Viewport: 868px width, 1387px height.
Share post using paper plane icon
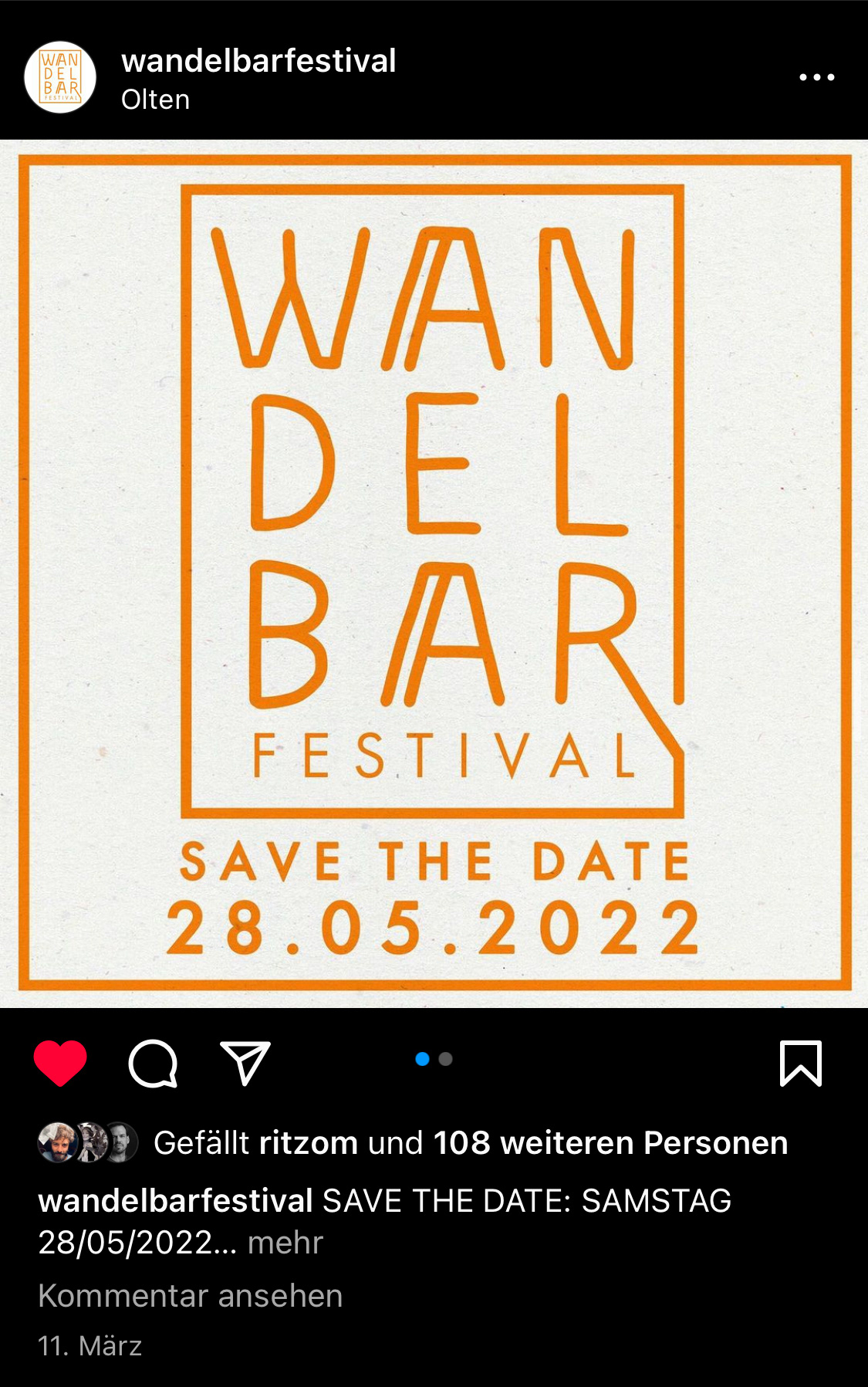(x=245, y=1063)
